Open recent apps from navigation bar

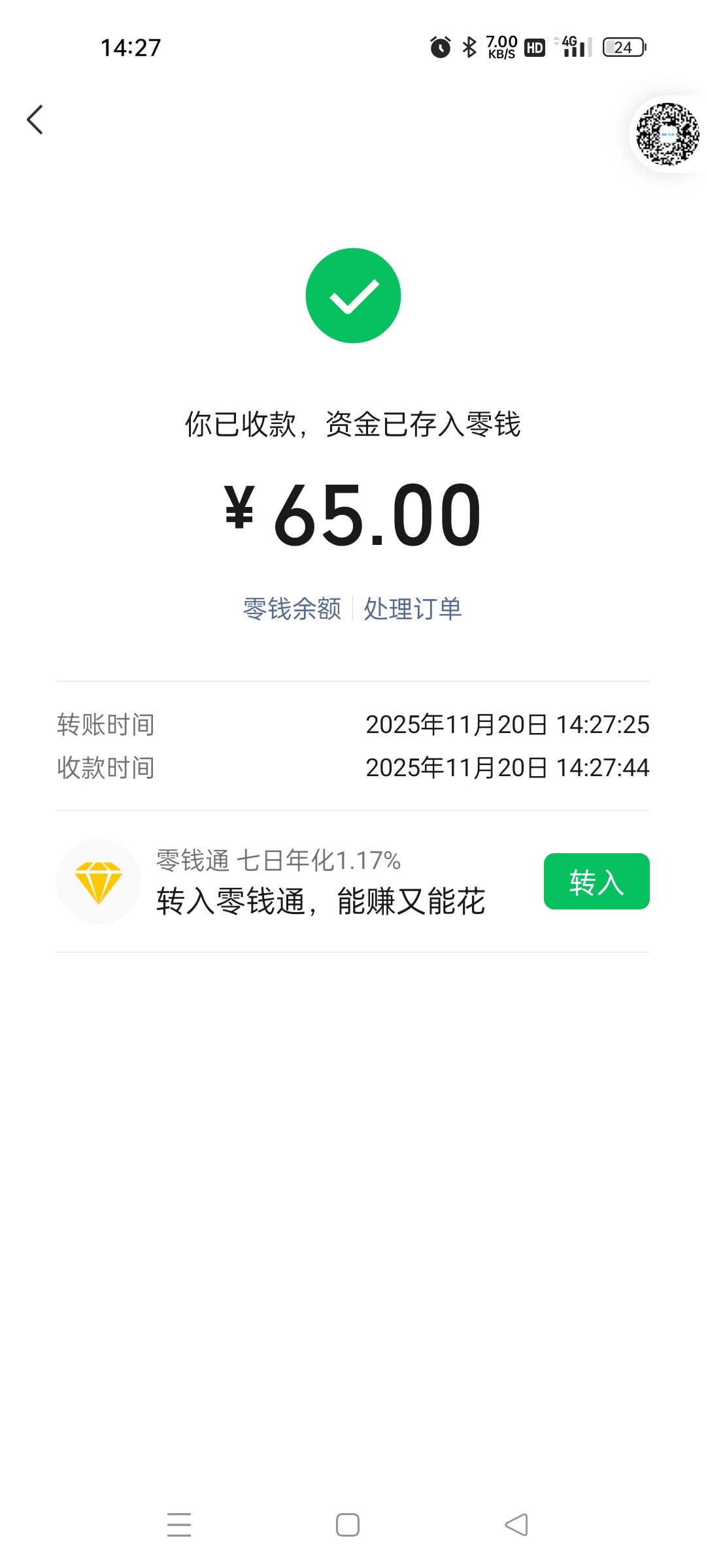click(x=179, y=1525)
